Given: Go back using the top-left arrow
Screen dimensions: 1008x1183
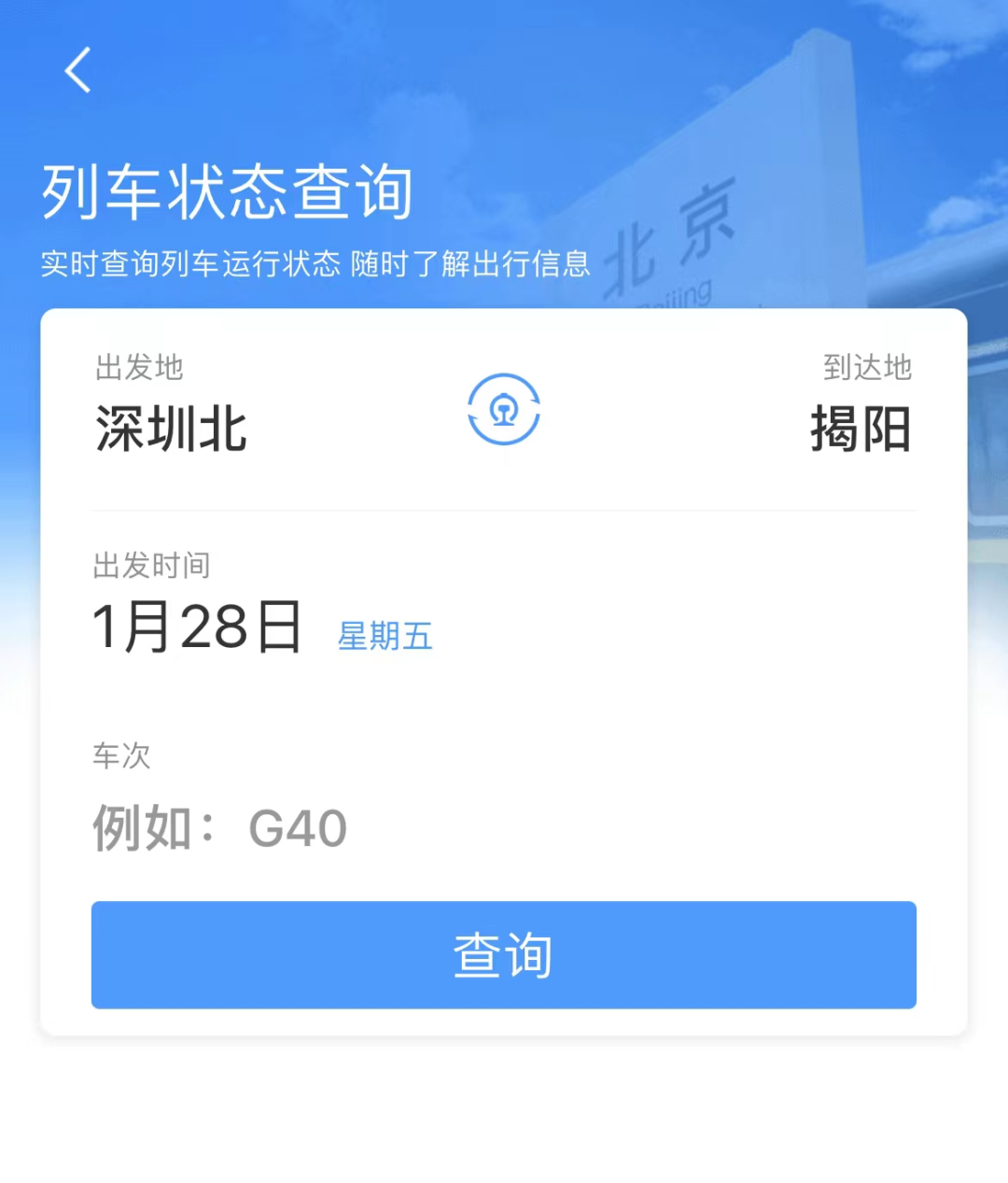Looking at the screenshot, I should tap(78, 70).
